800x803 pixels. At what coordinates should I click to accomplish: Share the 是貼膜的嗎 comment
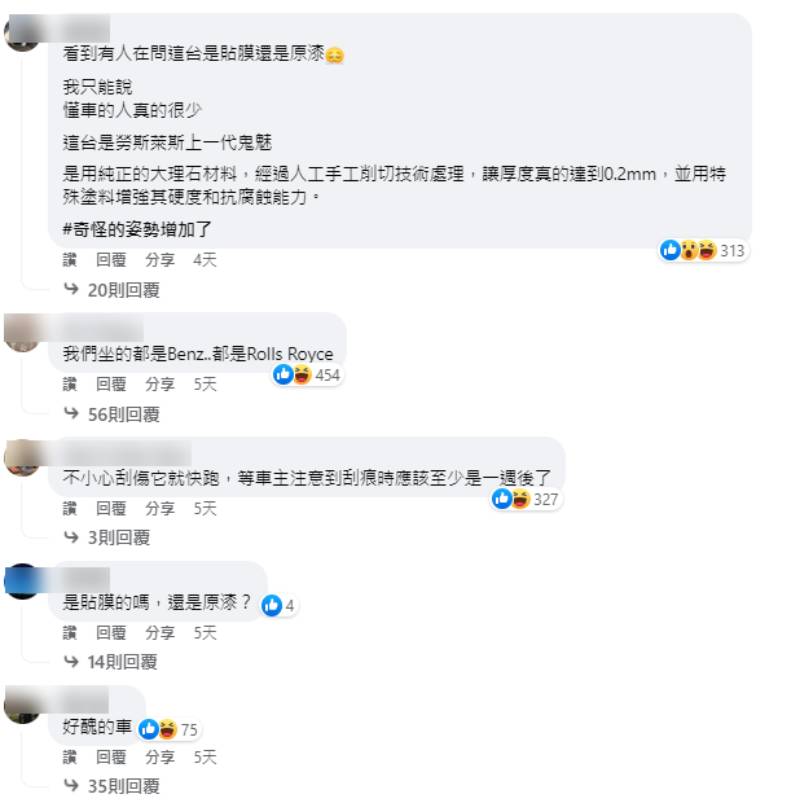160,633
